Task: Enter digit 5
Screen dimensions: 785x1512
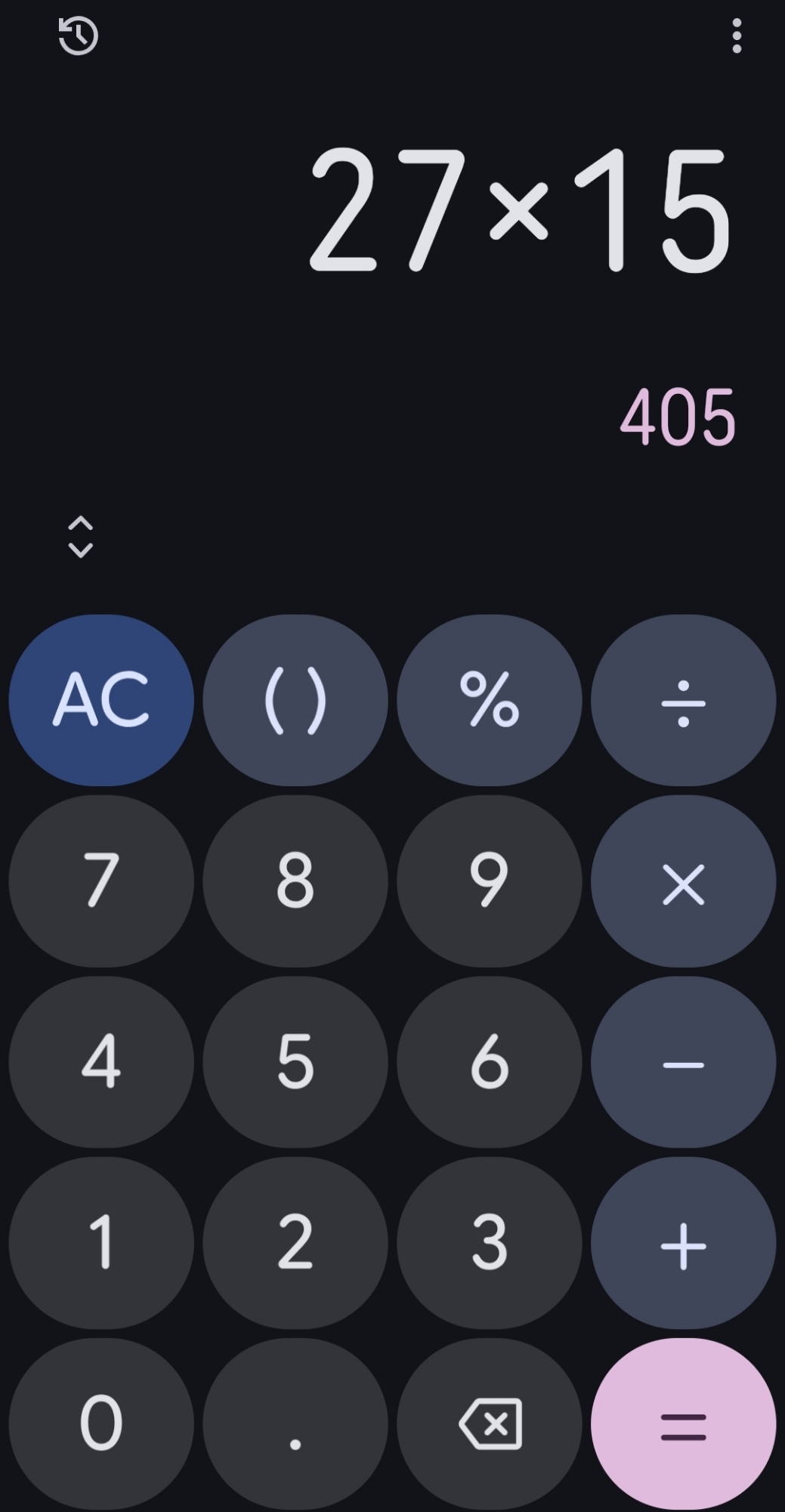Action: pos(295,1062)
